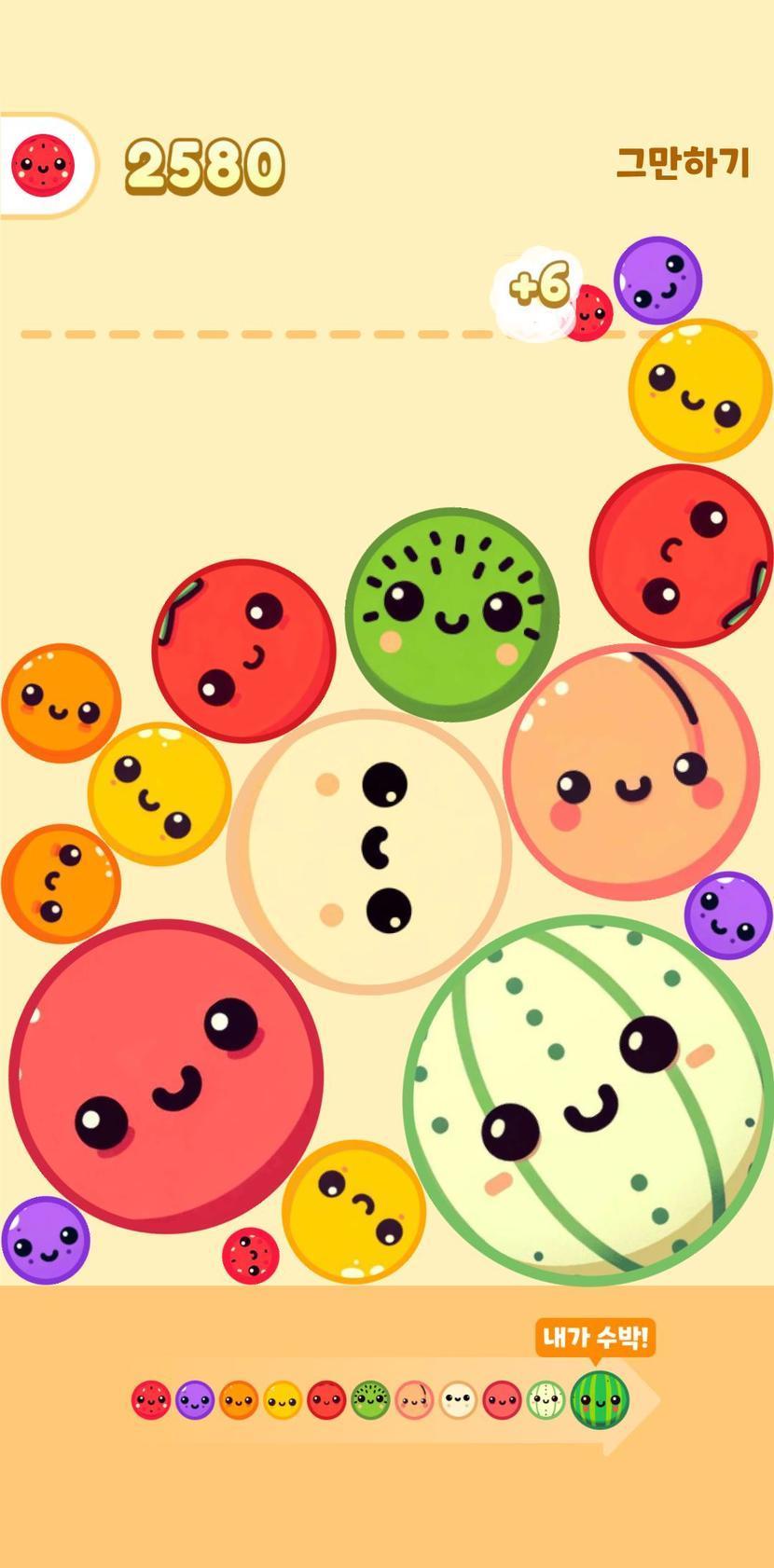Tap 그만하기 to quit the game
This screenshot has height=1568, width=774.
pyautogui.click(x=683, y=162)
